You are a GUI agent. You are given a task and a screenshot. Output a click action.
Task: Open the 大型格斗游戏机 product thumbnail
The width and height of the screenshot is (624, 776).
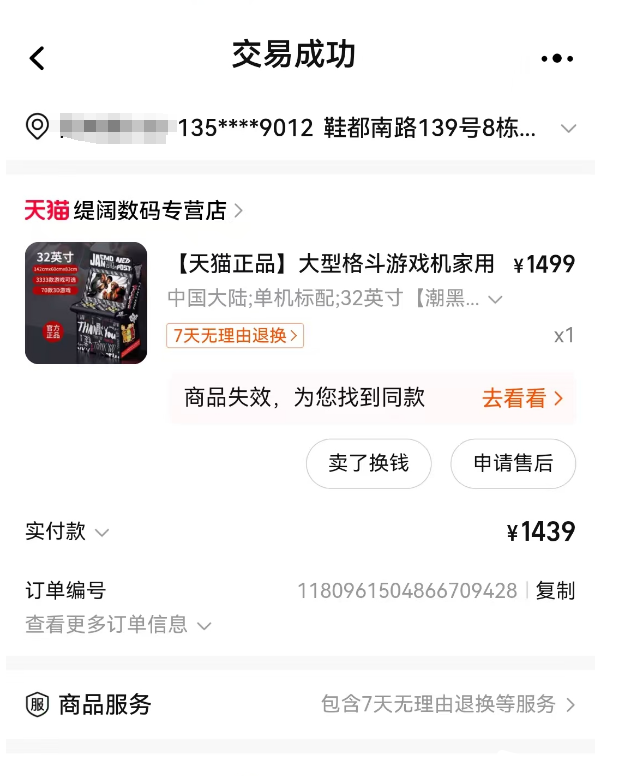click(86, 303)
